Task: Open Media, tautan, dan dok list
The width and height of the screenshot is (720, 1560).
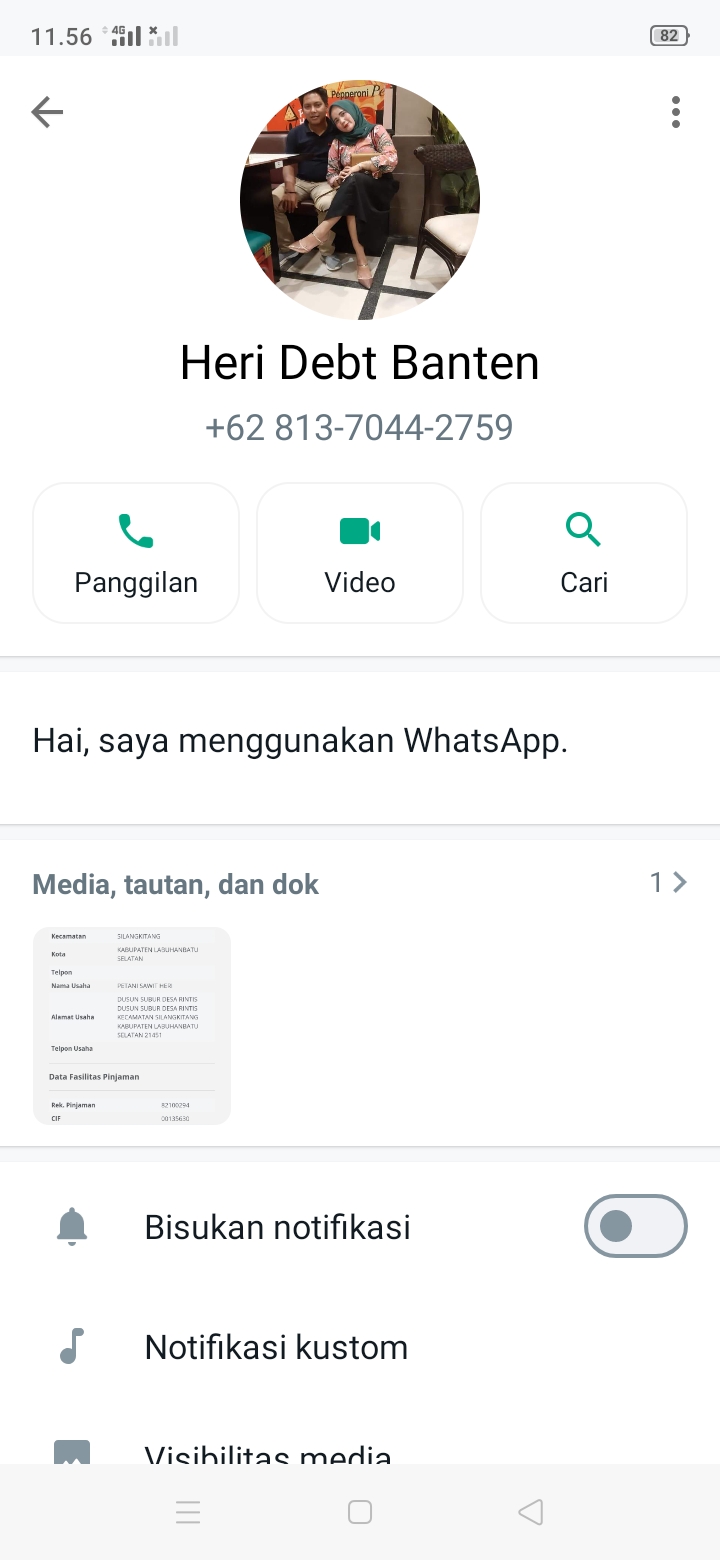Action: point(360,883)
